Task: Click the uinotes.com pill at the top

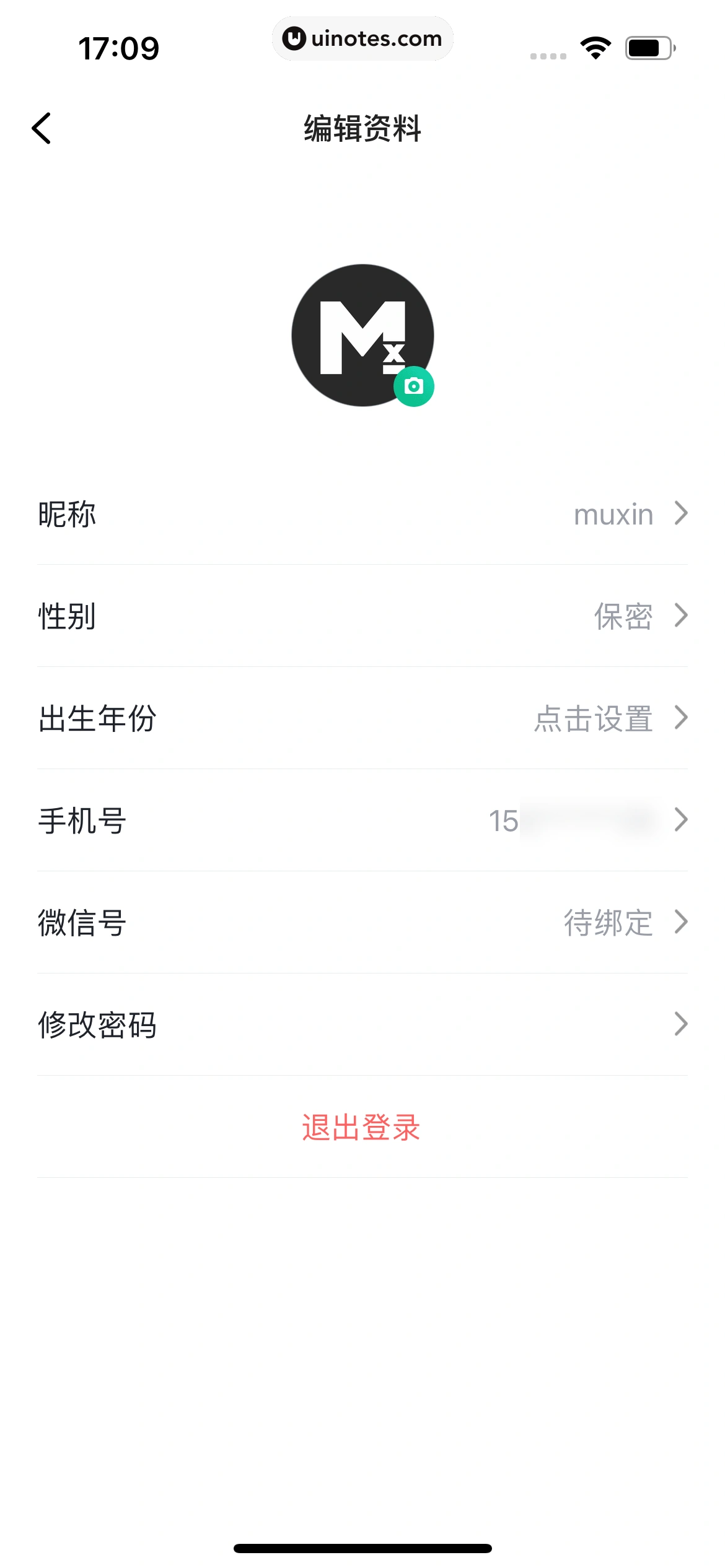Action: [x=362, y=38]
